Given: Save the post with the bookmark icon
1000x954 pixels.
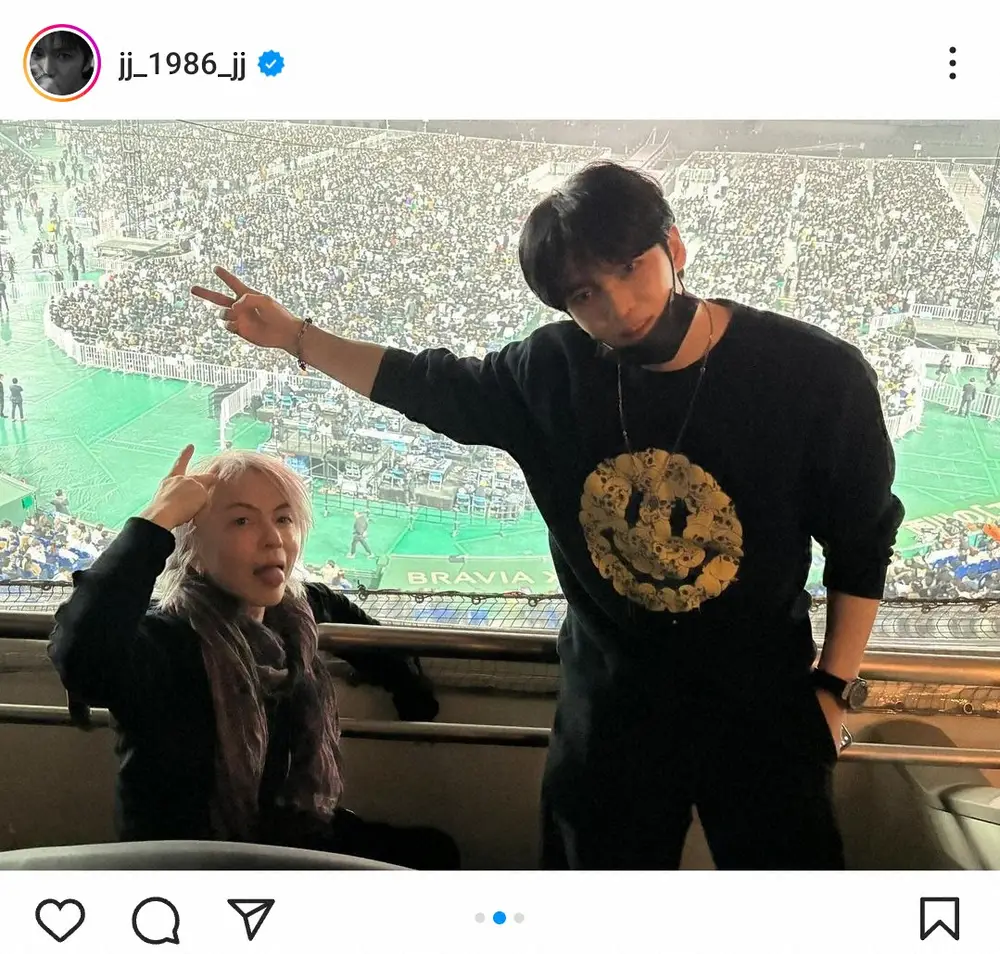Looking at the screenshot, I should 939,919.
